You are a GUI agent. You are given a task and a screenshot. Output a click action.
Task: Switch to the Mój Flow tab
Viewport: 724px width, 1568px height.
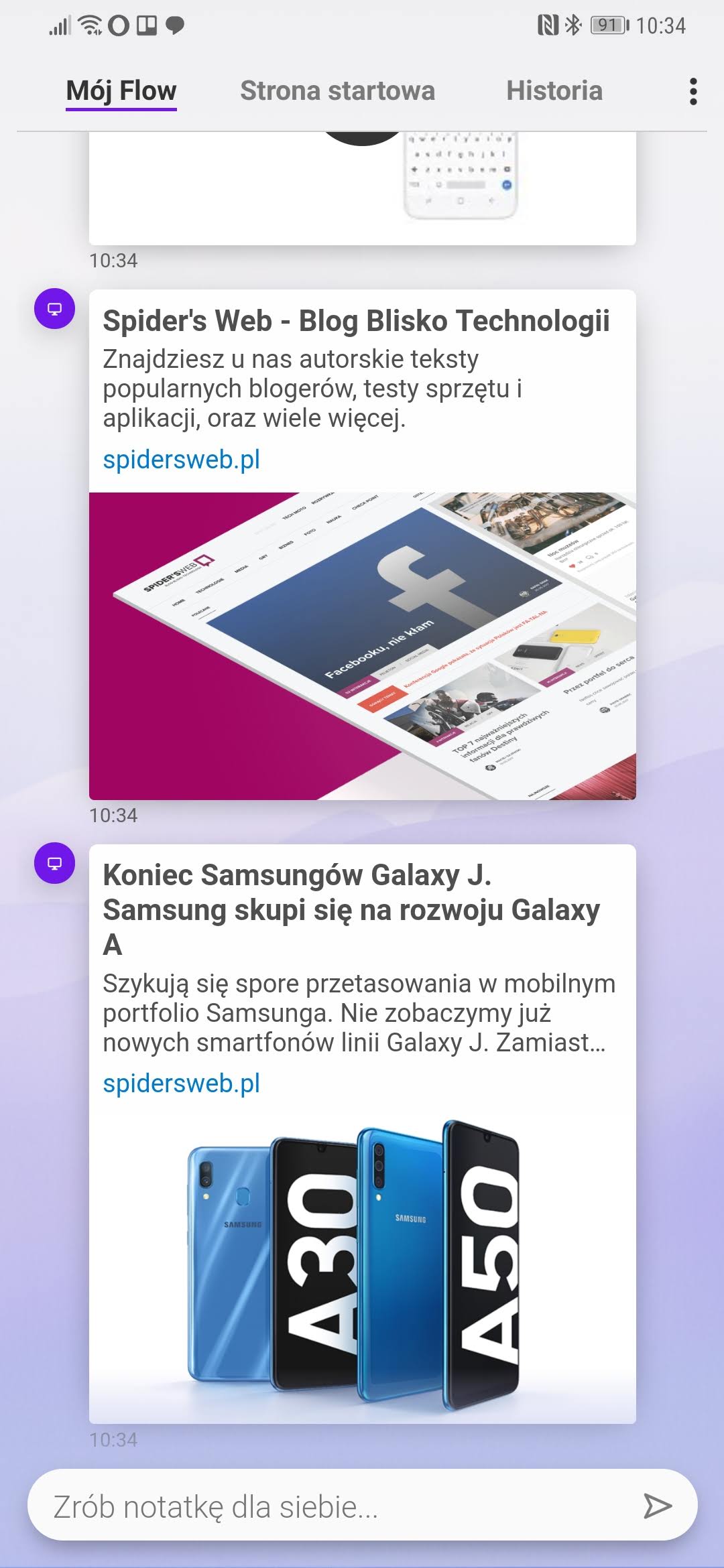click(x=121, y=90)
